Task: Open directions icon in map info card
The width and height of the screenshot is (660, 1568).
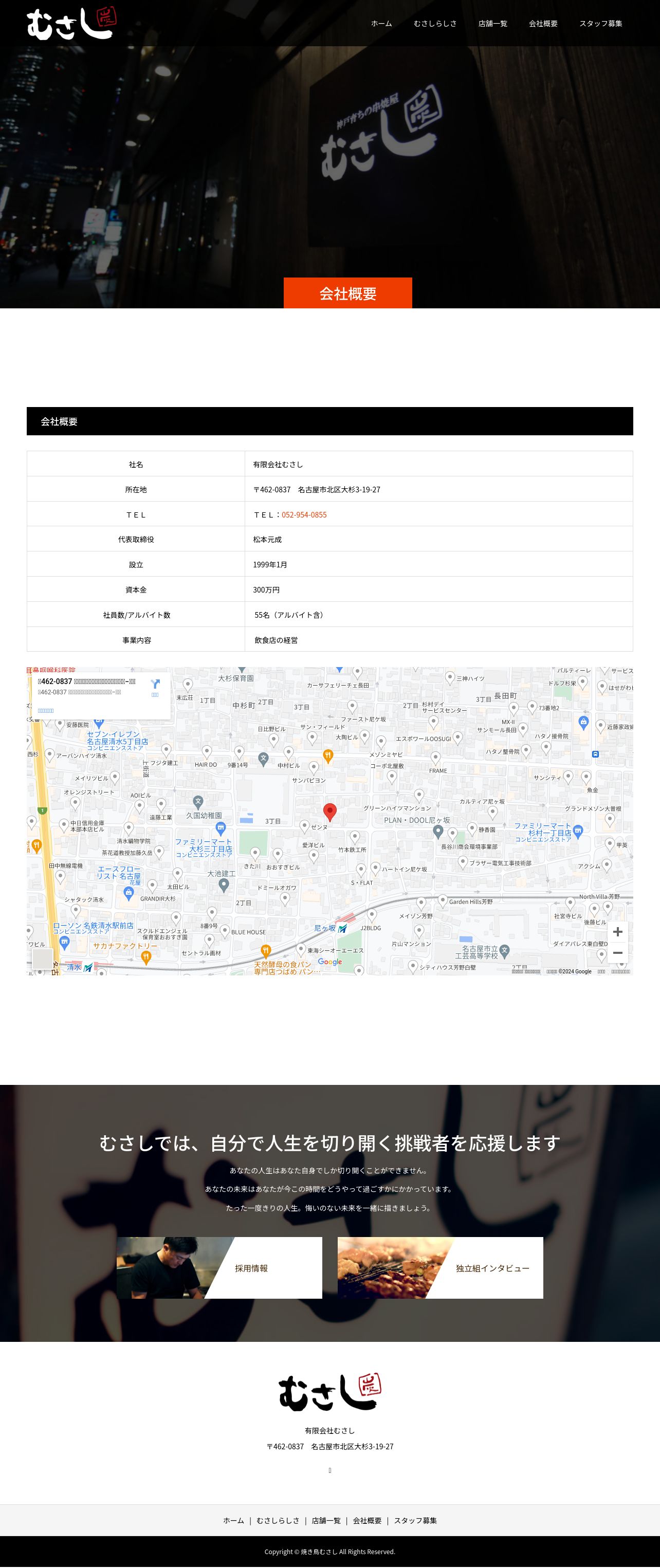Action: (155, 686)
